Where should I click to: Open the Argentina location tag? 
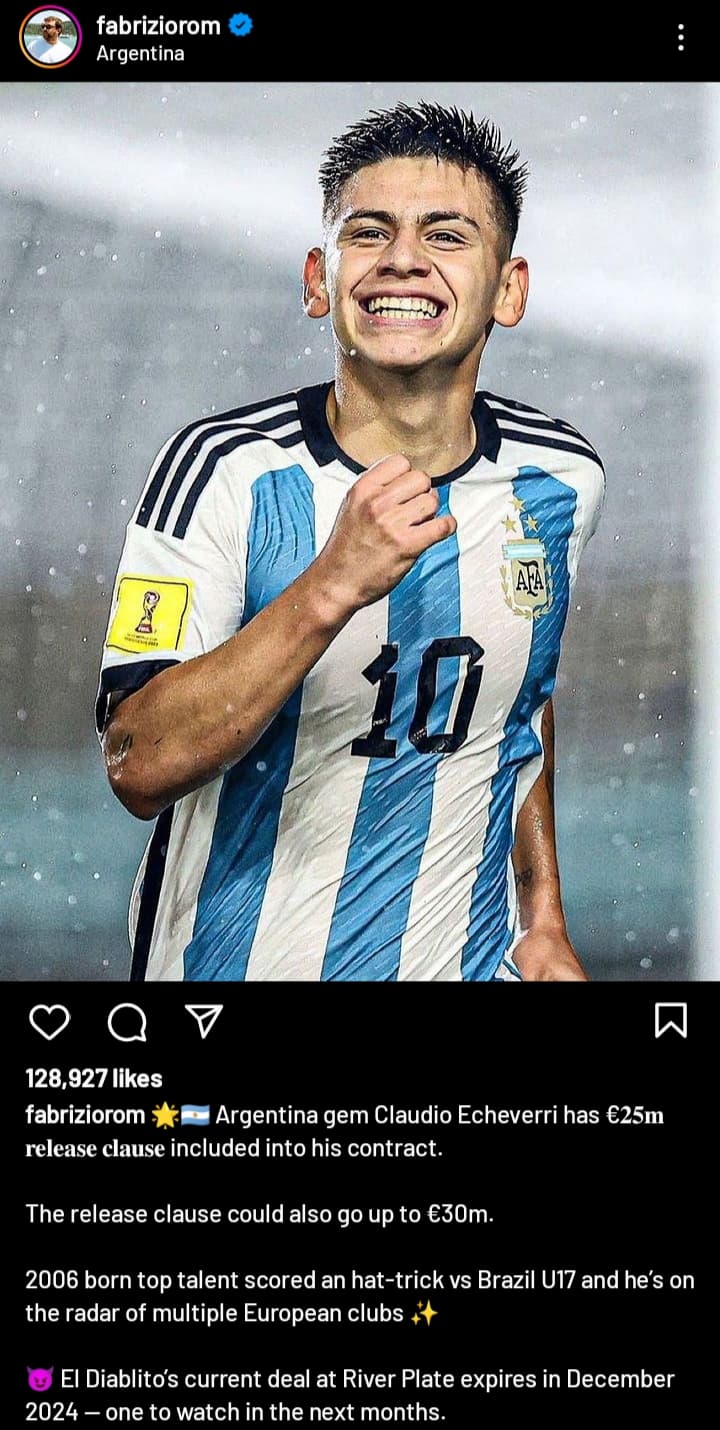[x=140, y=54]
